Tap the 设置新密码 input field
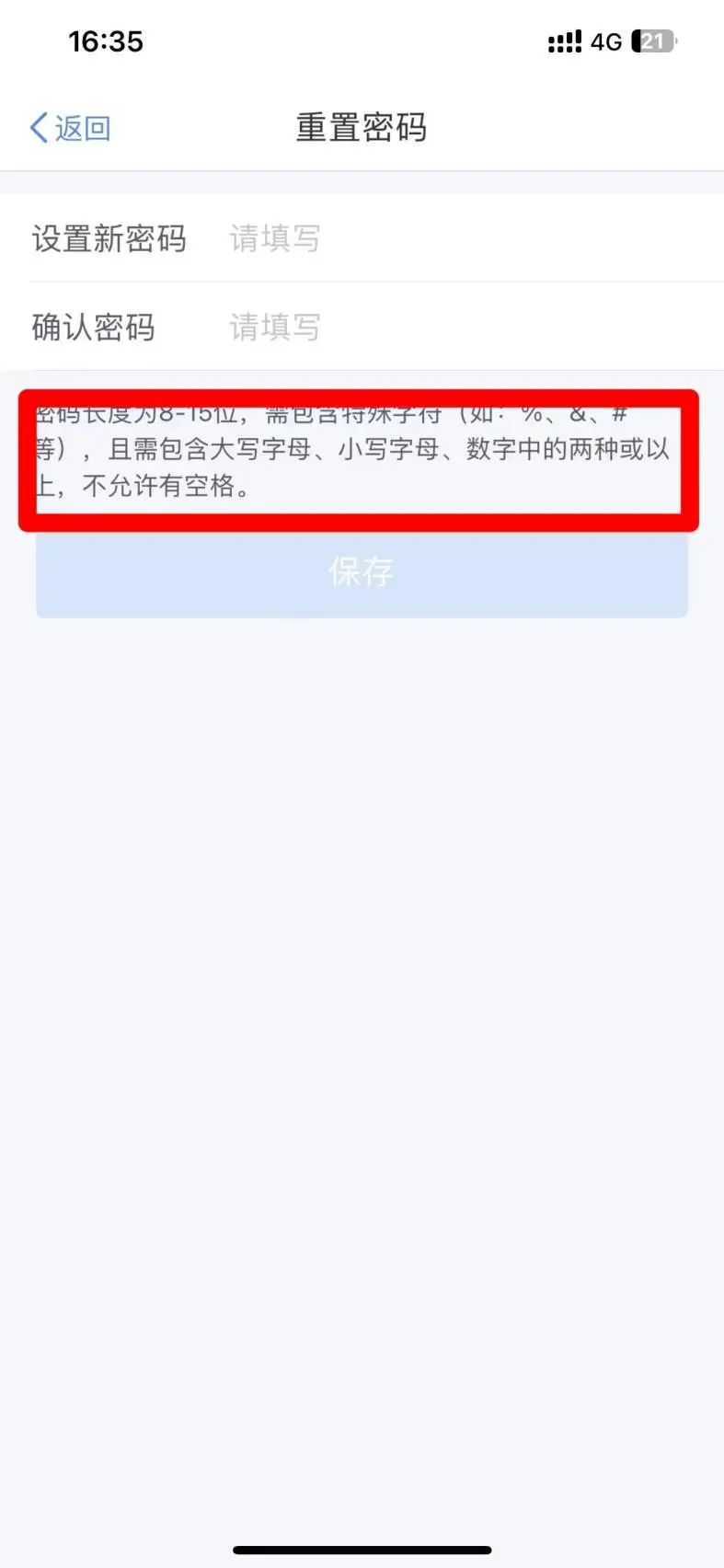Screen dimensions: 724x1568 click(x=460, y=239)
